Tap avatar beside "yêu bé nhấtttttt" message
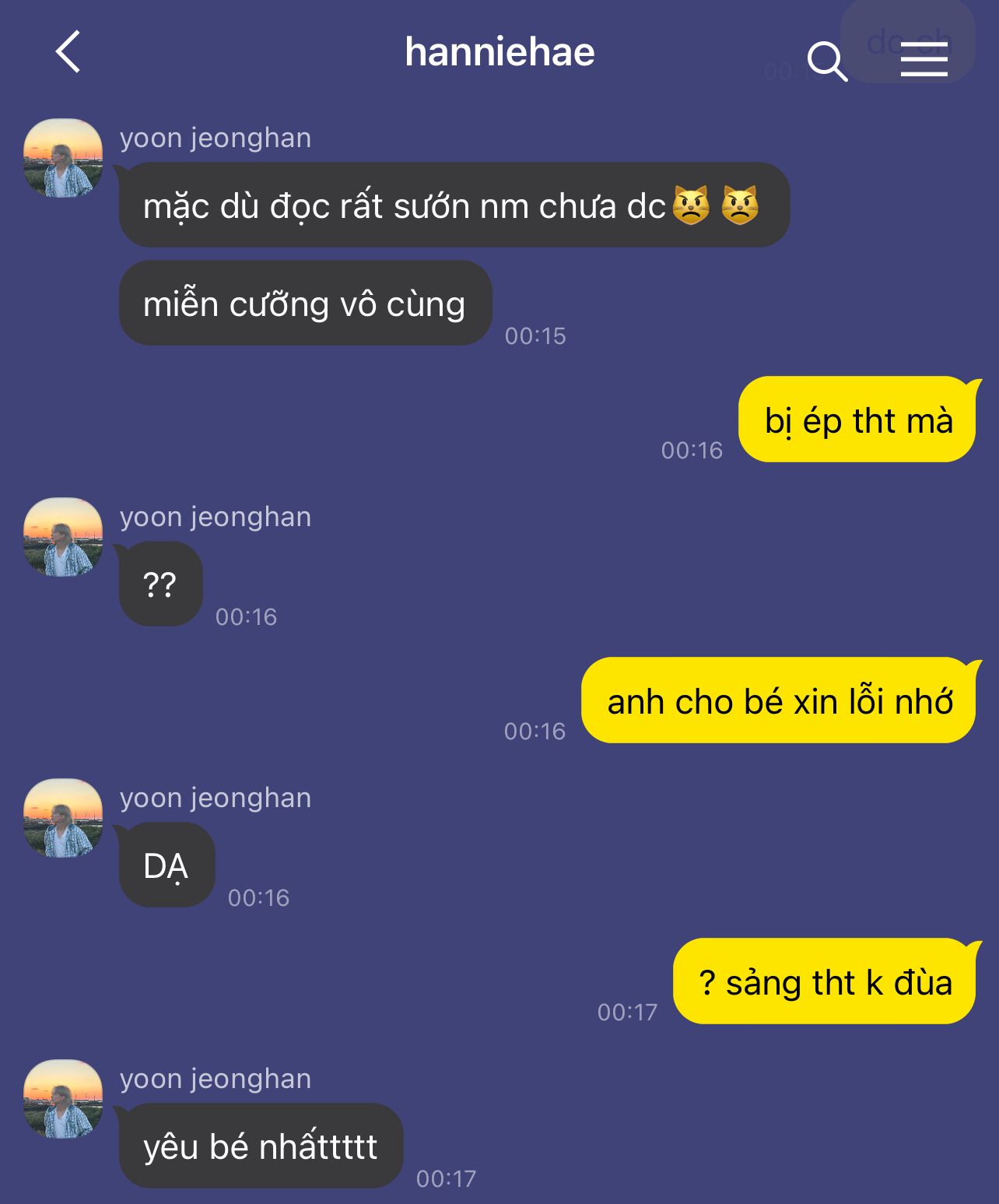Viewport: 999px width, 1204px height. 63,1099
